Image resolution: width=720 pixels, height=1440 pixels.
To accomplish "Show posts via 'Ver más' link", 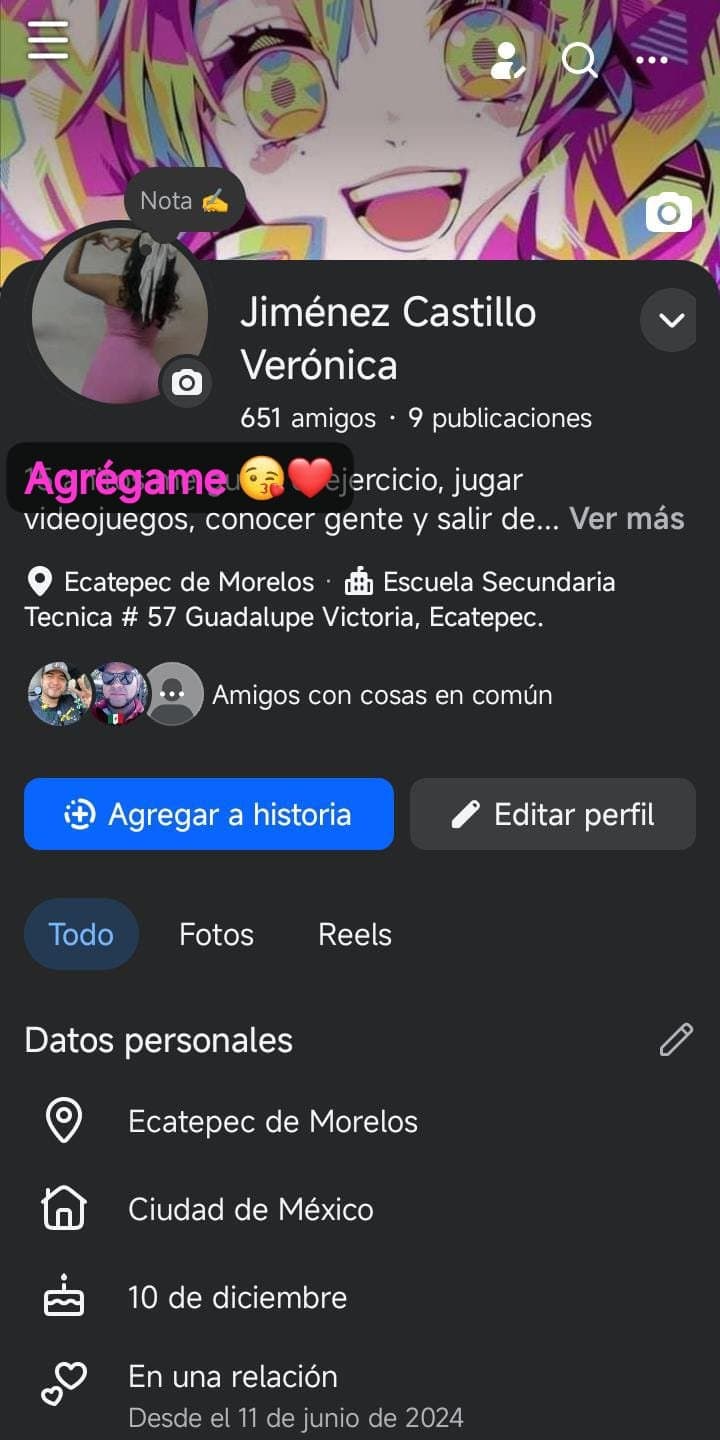I will click(x=626, y=518).
